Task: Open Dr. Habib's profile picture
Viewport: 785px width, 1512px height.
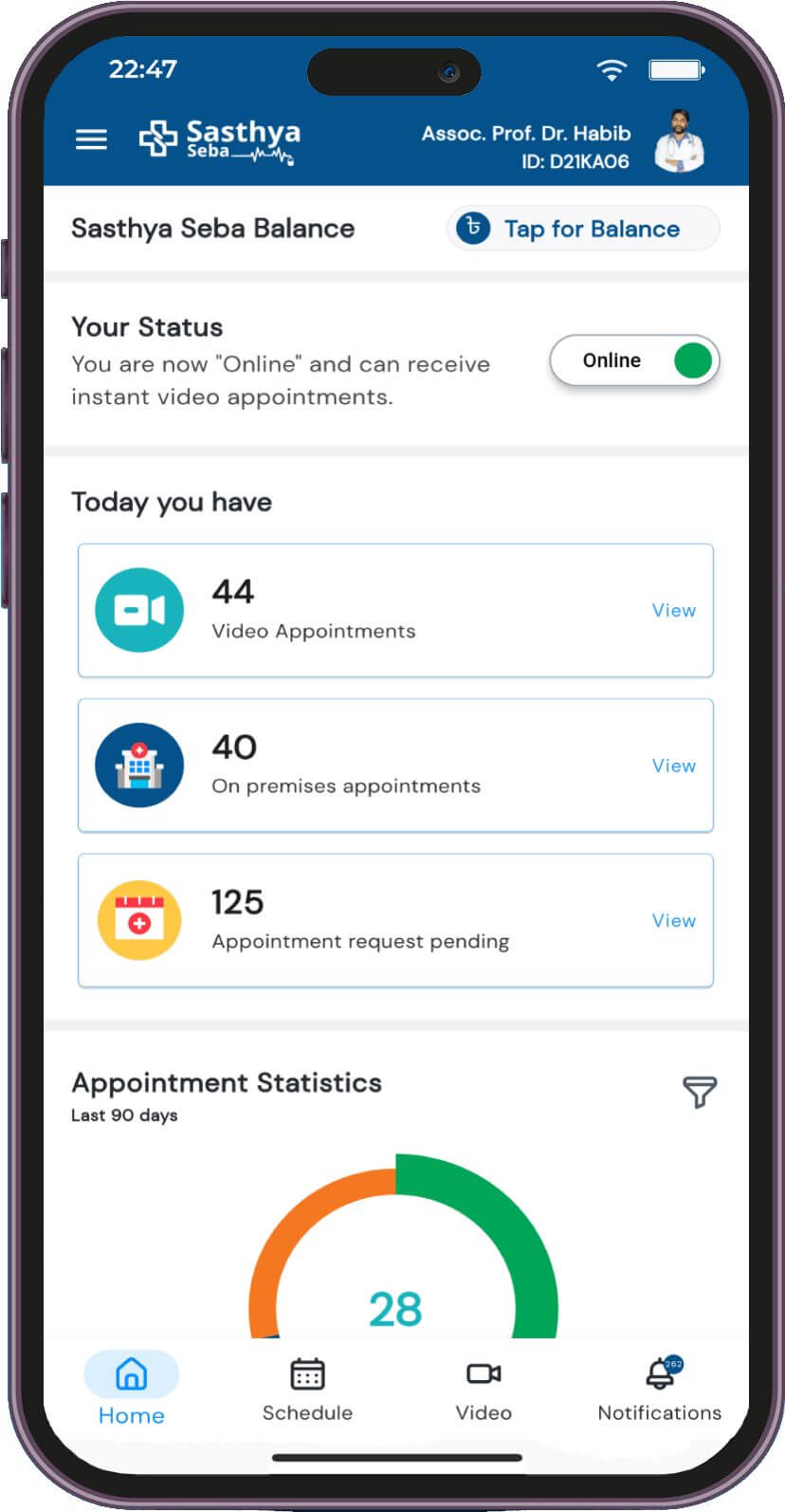Action: (680, 141)
